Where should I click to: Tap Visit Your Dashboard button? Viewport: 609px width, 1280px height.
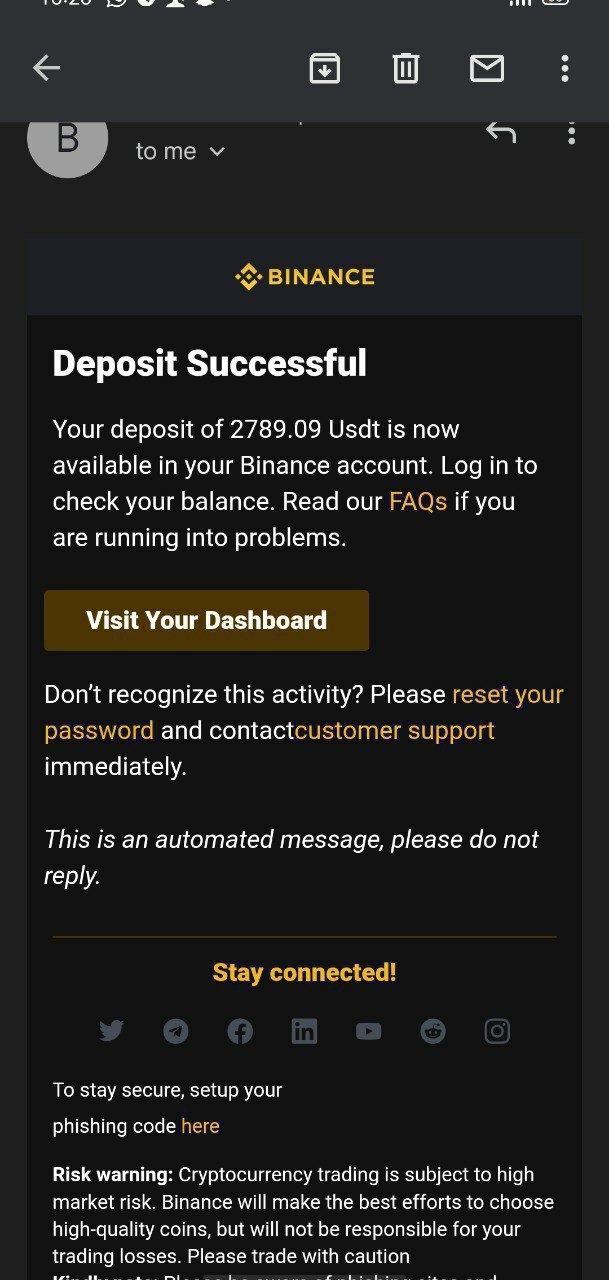point(206,620)
